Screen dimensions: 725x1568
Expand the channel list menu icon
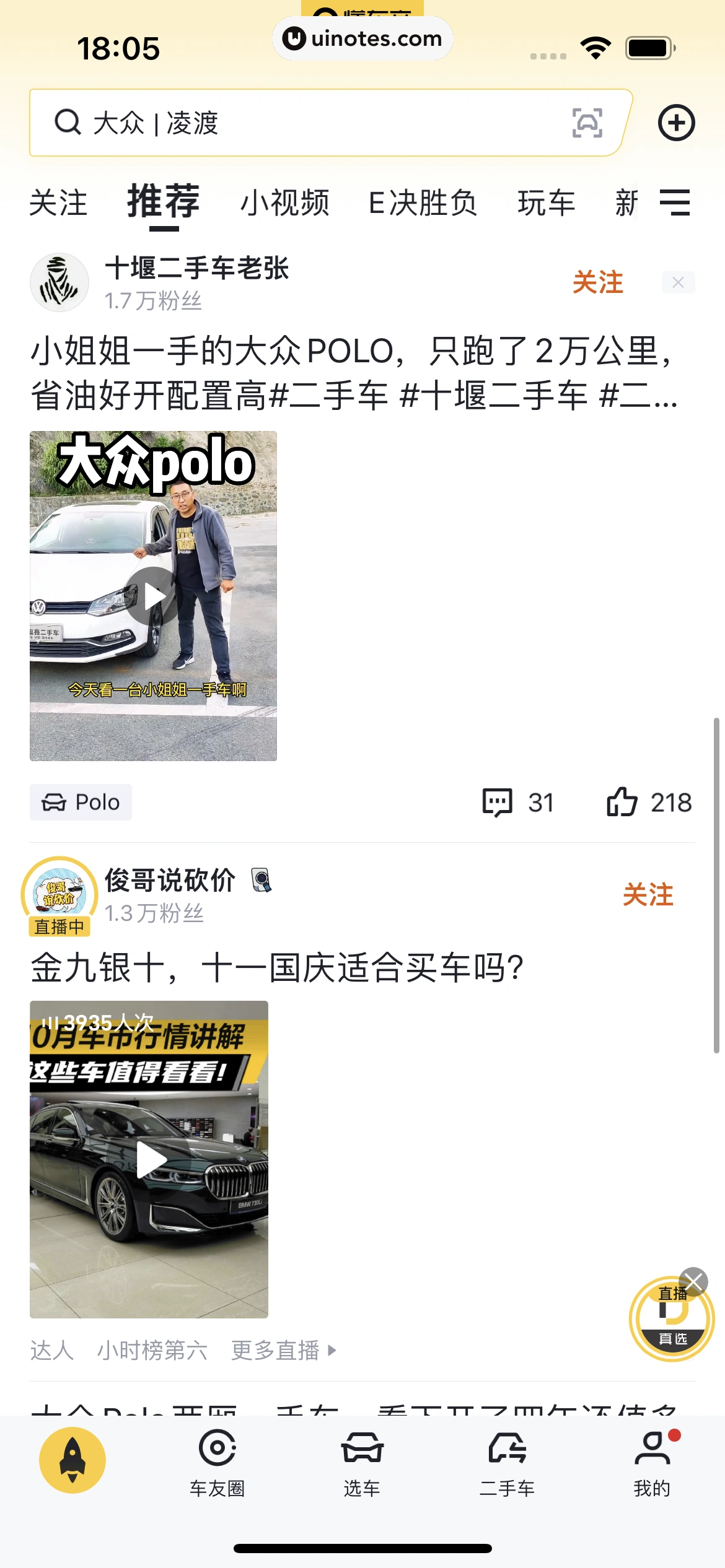[x=675, y=203]
